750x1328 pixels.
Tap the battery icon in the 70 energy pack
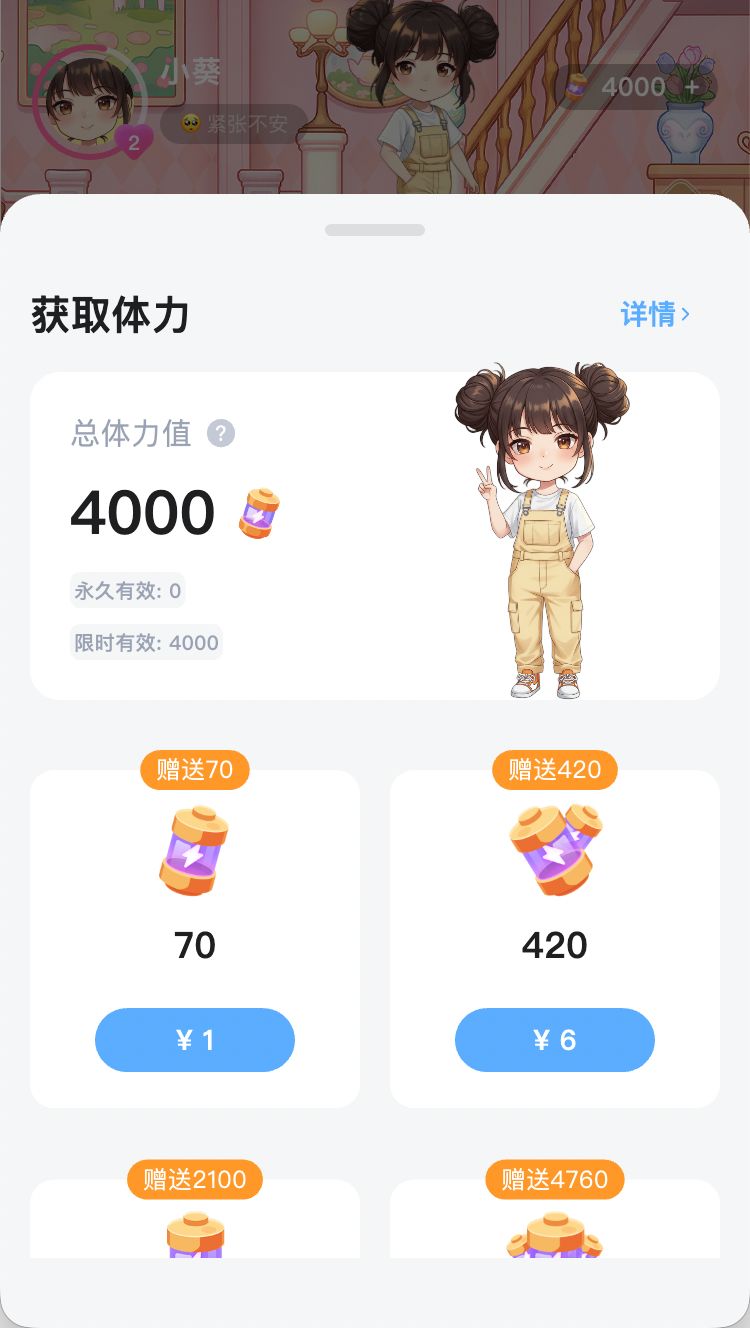point(194,849)
